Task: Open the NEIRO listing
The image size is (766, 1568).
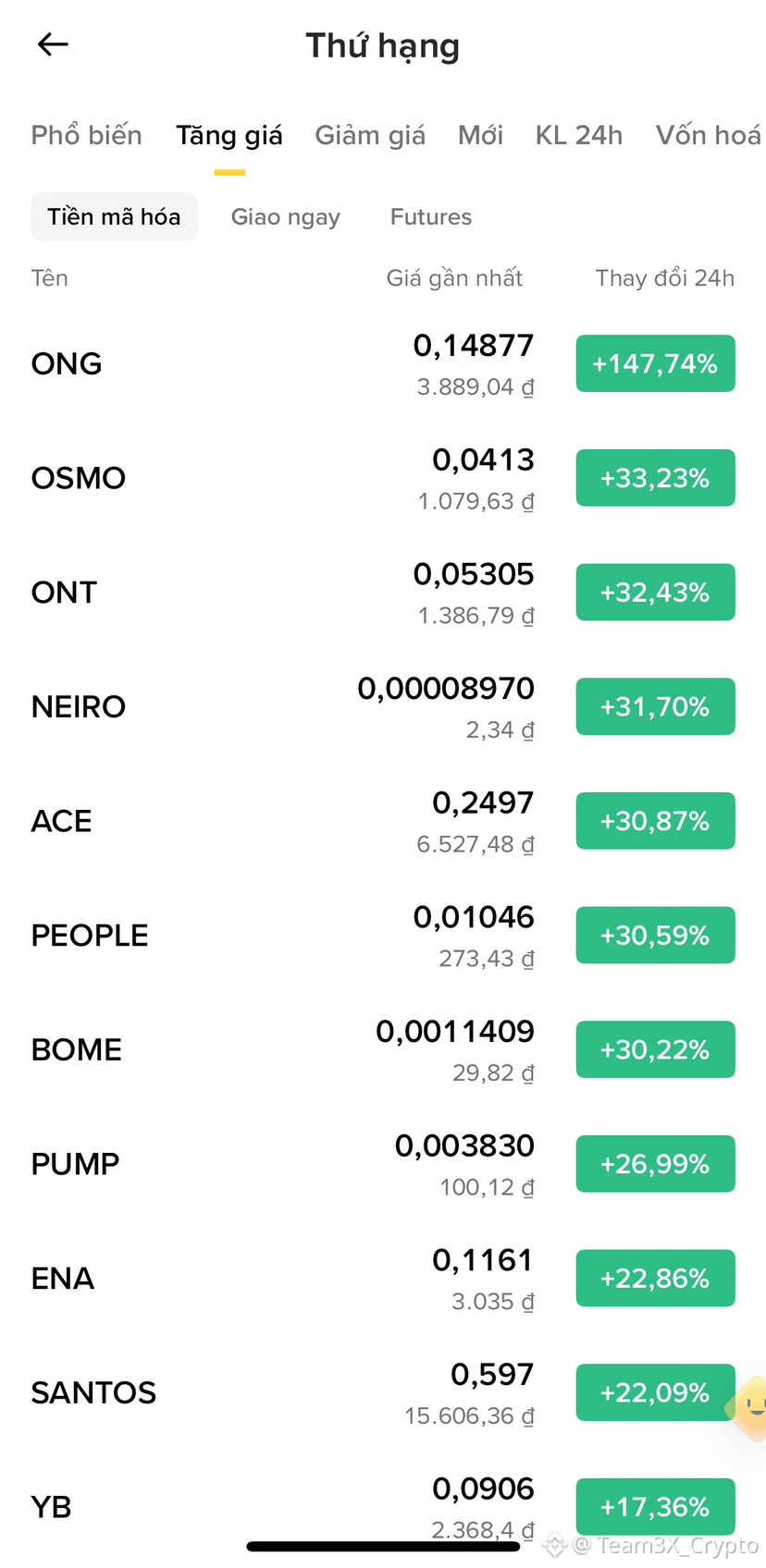Action: [383, 707]
